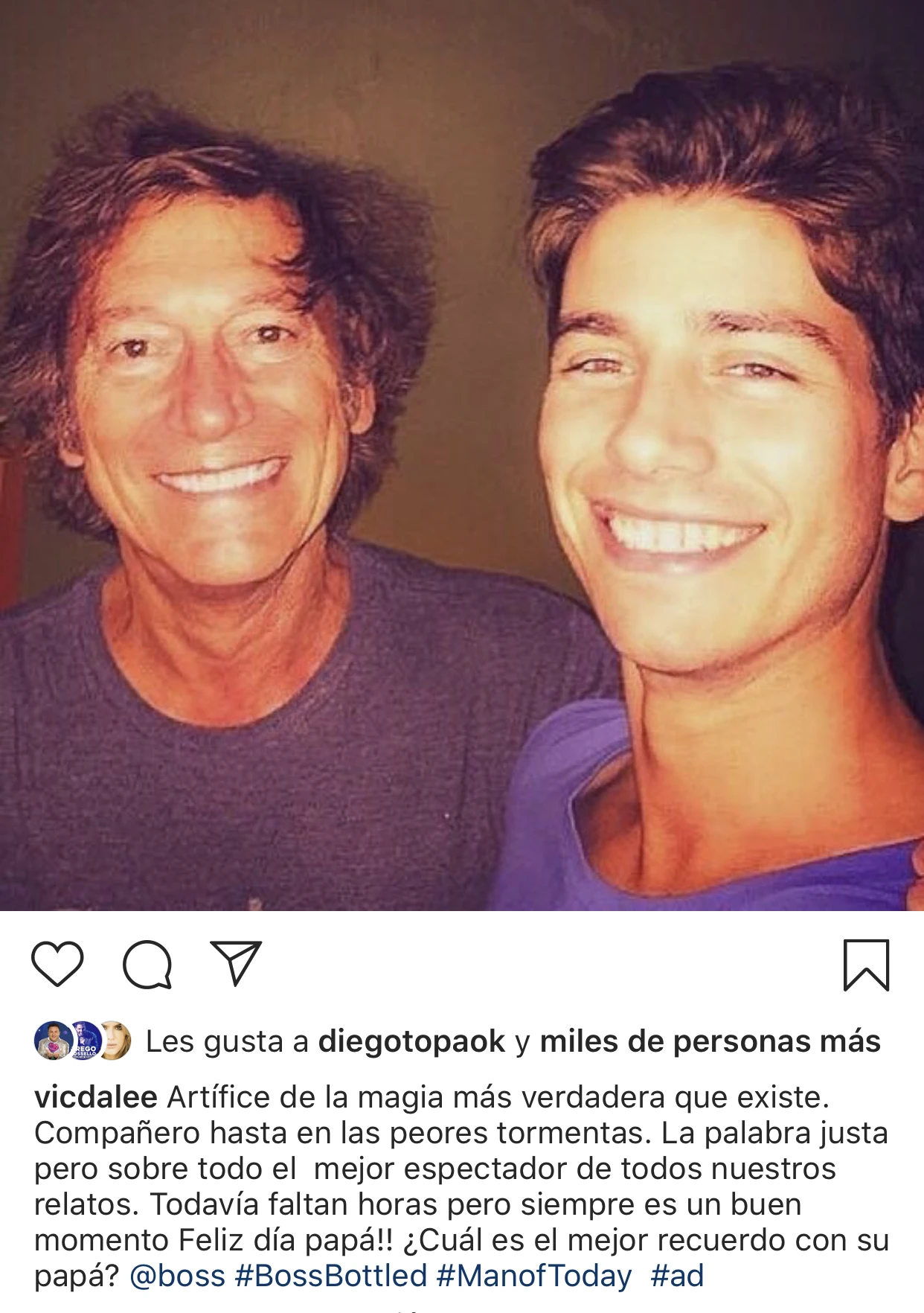Image resolution: width=924 pixels, height=1313 pixels.
Task: Share the post via paper plane icon
Action: coord(236,963)
